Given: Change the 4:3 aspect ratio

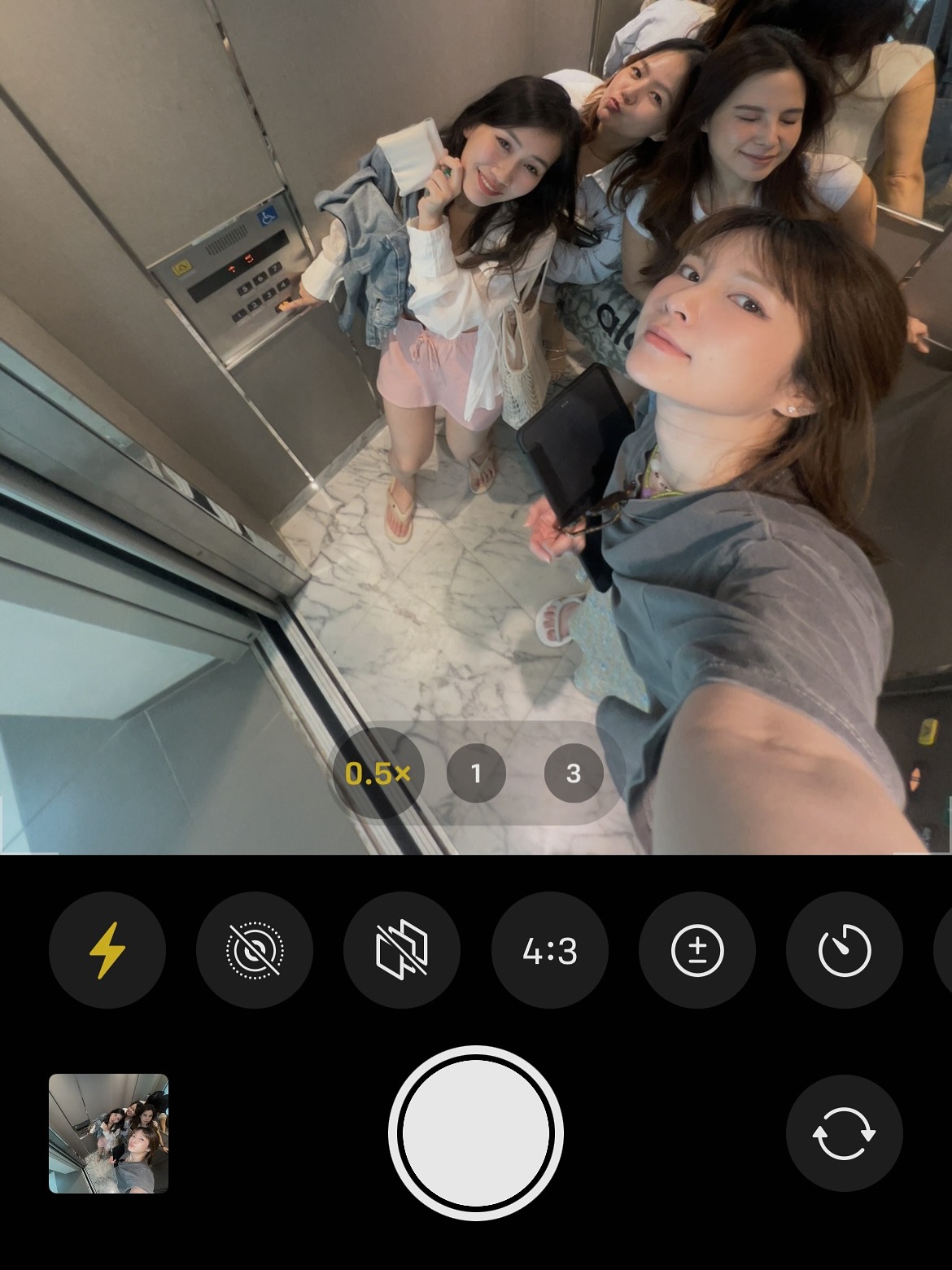Looking at the screenshot, I should click(x=550, y=950).
